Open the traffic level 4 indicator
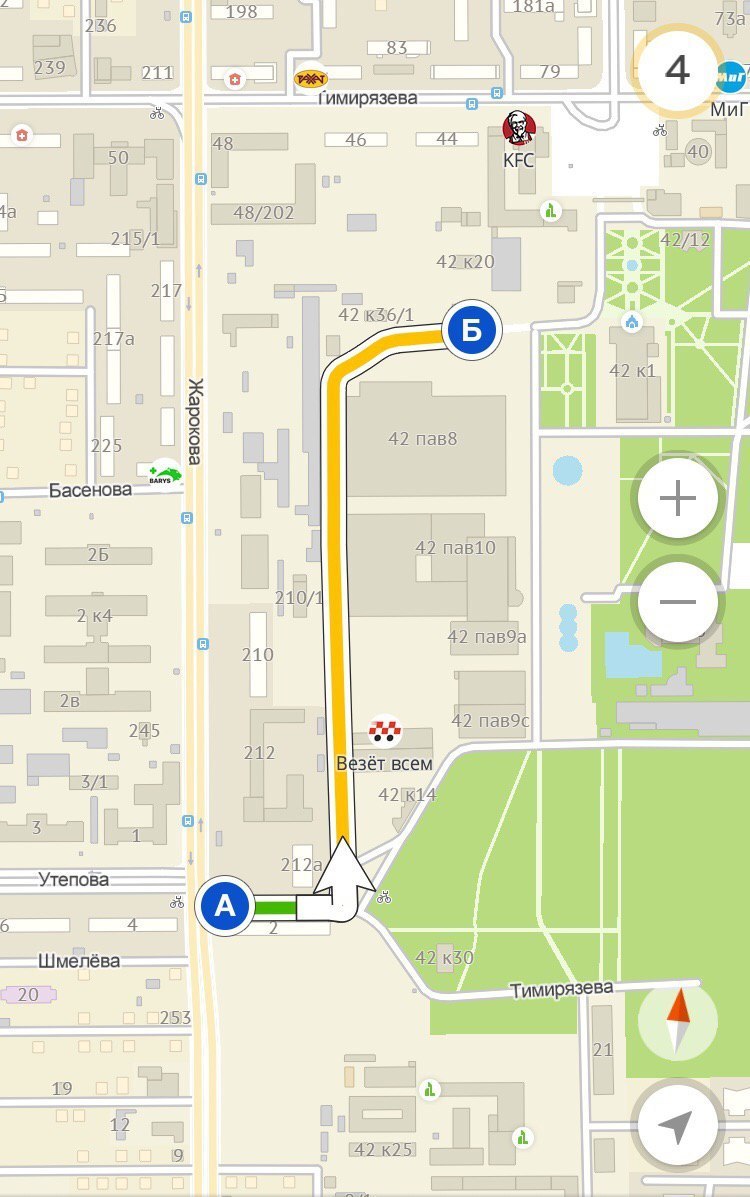 click(x=679, y=70)
